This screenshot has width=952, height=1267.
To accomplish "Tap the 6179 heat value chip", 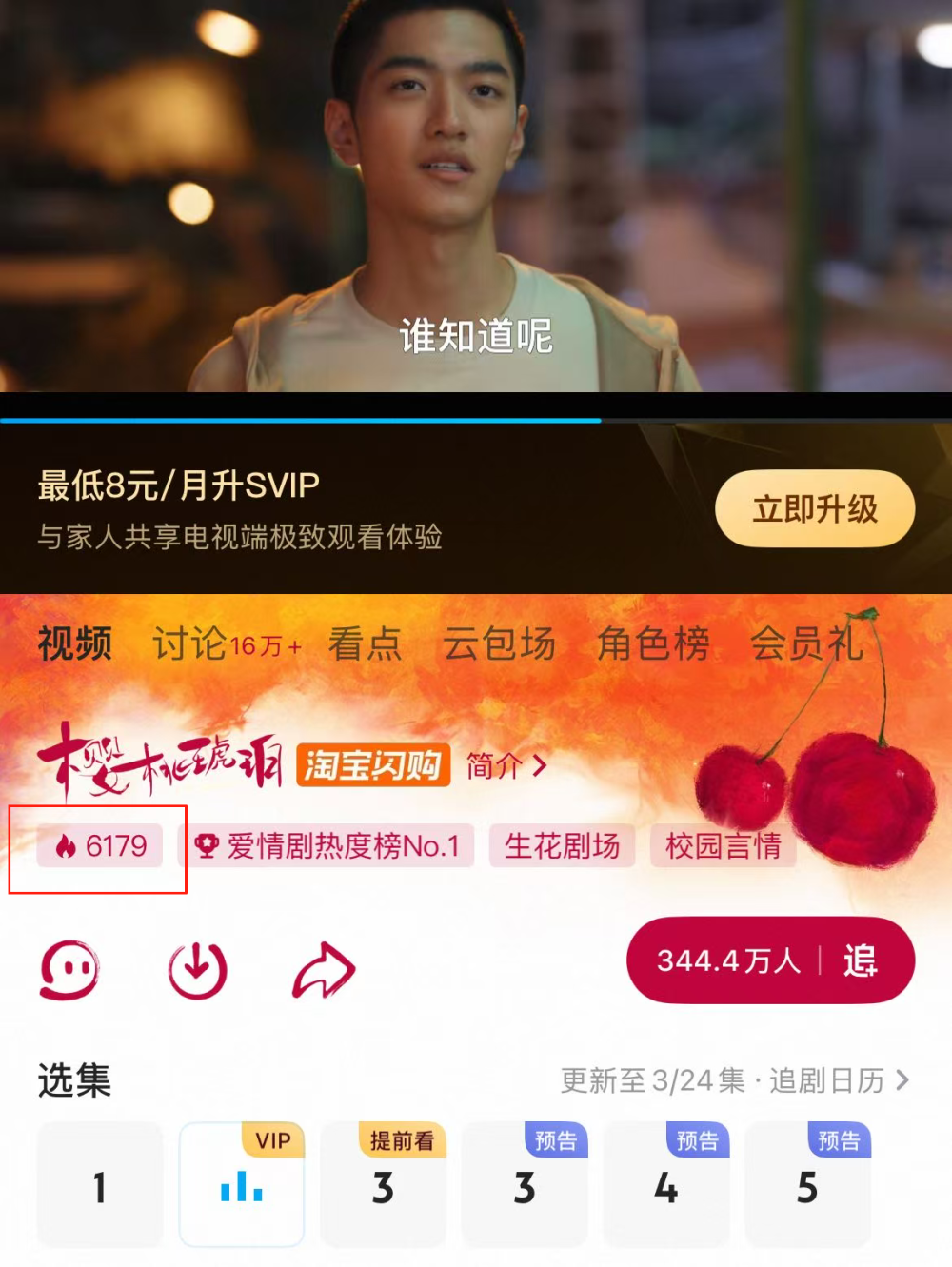I will (100, 845).
